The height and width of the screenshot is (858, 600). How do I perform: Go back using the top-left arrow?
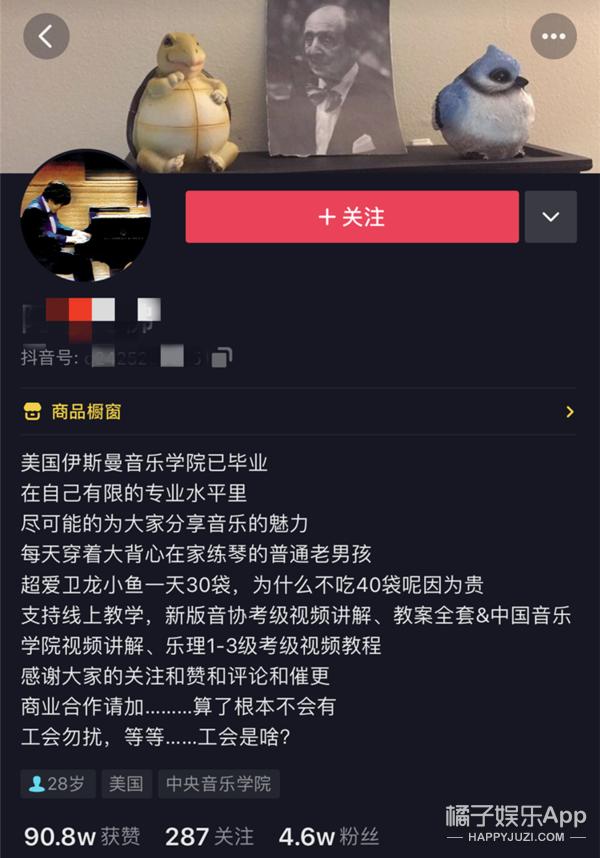(46, 37)
